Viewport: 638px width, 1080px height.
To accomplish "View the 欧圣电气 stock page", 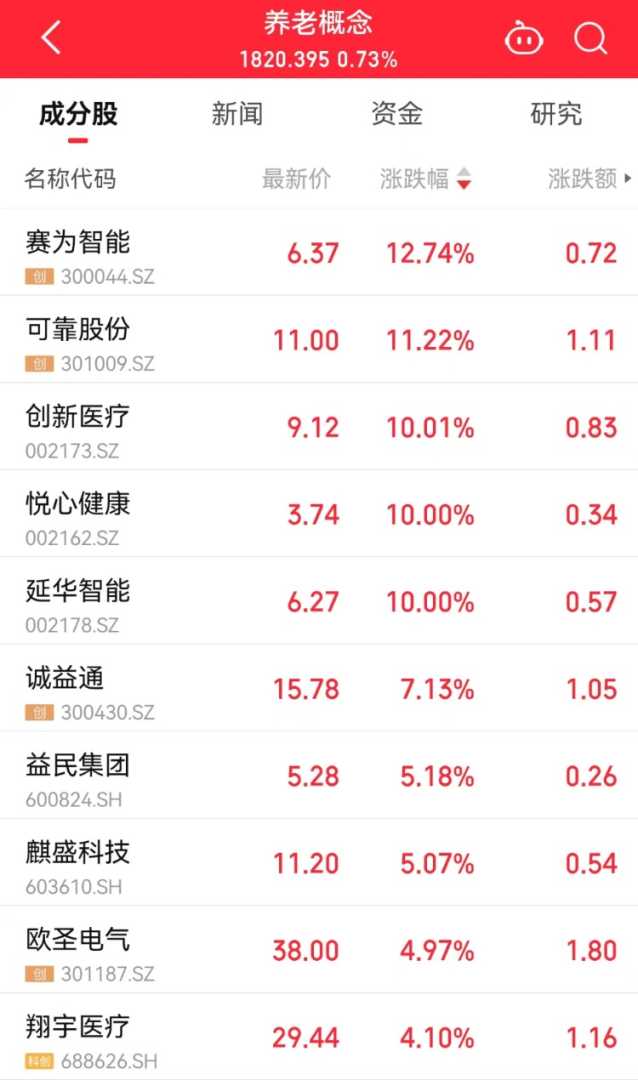I will [x=78, y=939].
